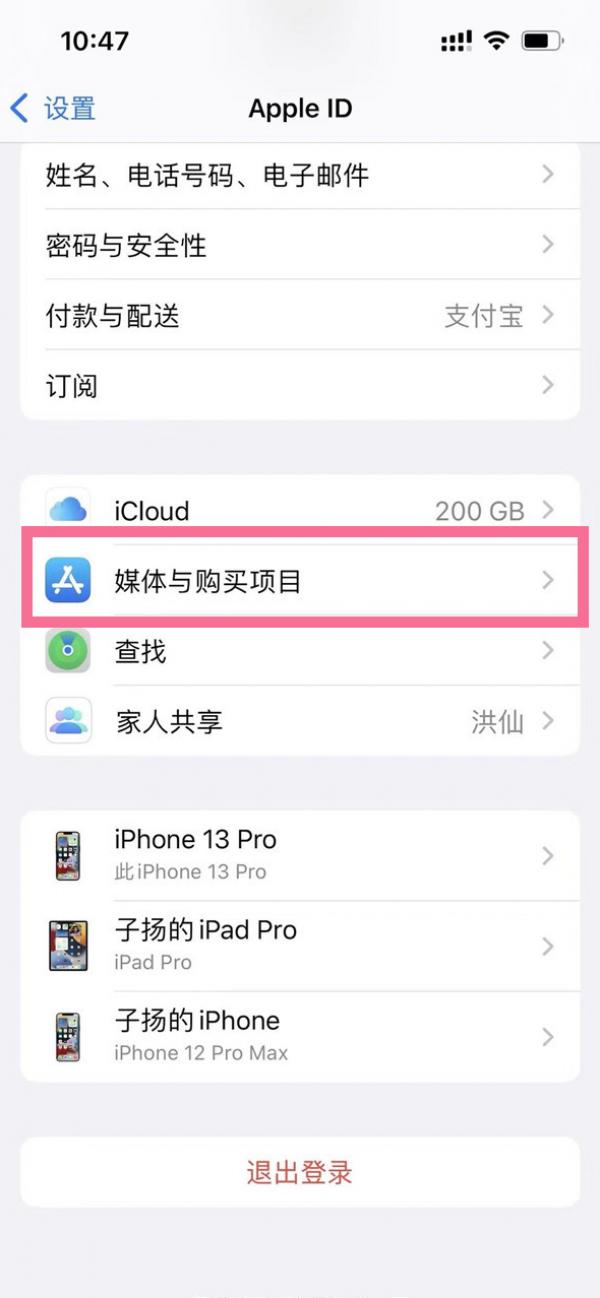600x1298 pixels.
Task: View 子扬的 iPhone device details
Action: coord(300,1036)
